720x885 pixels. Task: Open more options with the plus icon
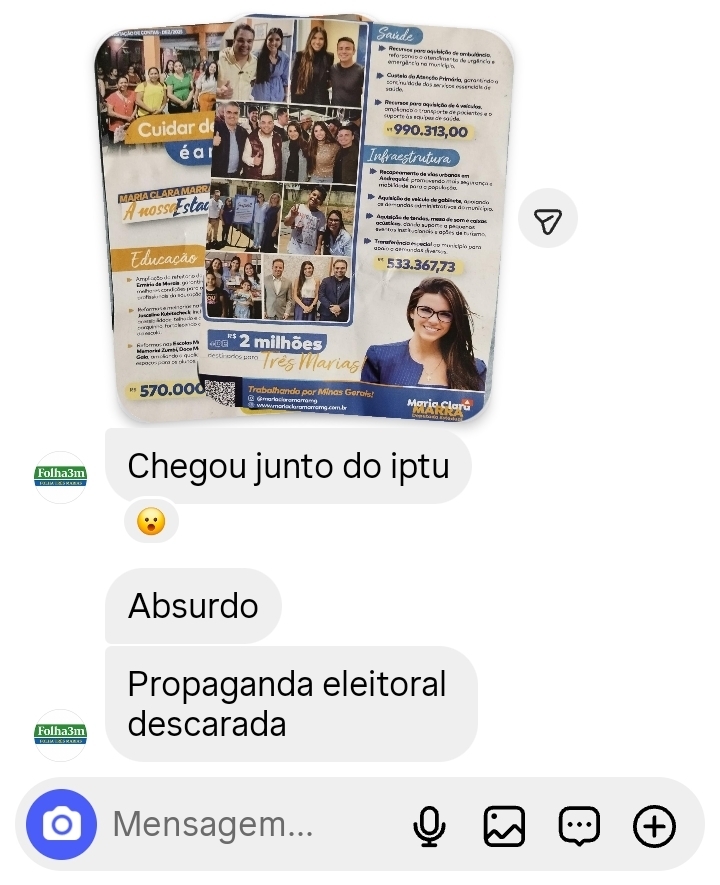point(655,826)
